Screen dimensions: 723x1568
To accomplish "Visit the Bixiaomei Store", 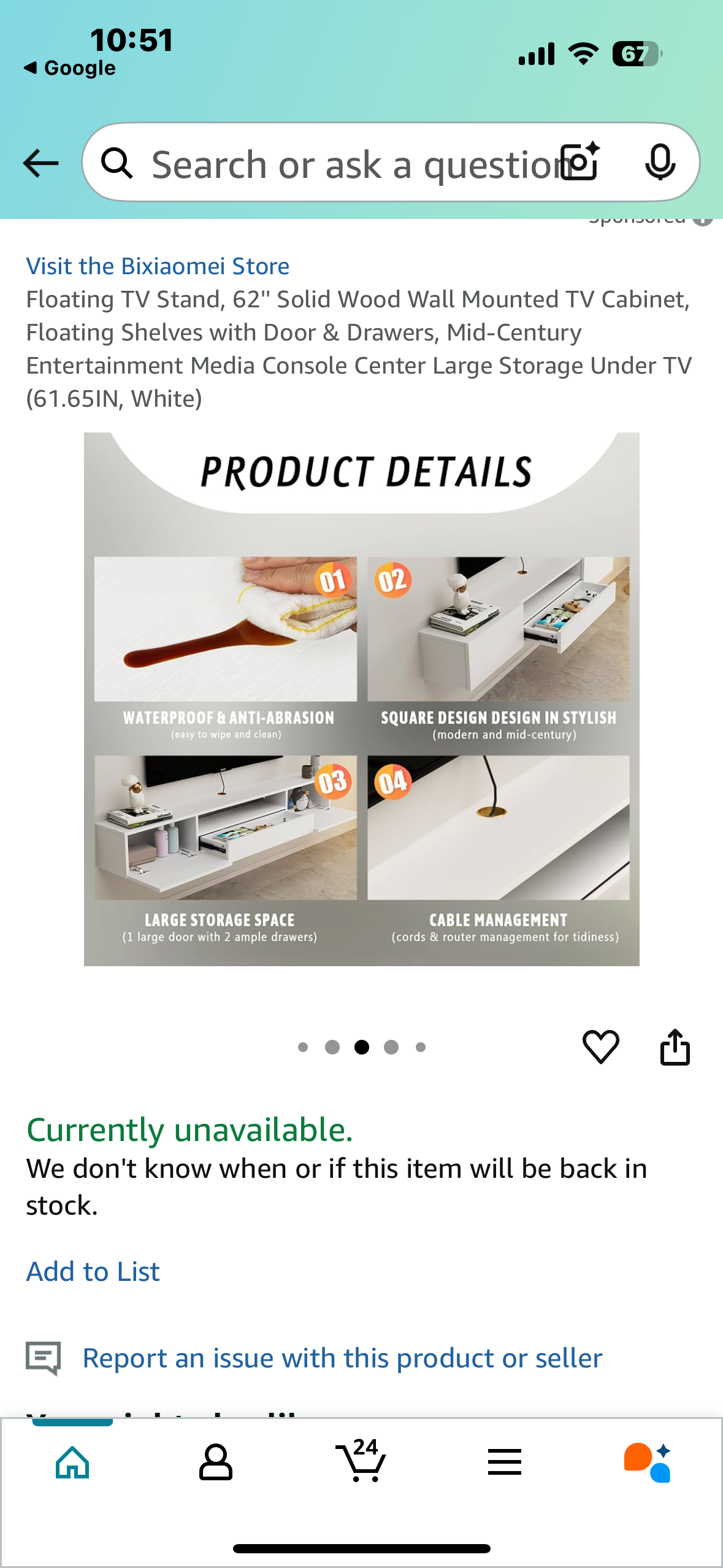I will pos(158,266).
